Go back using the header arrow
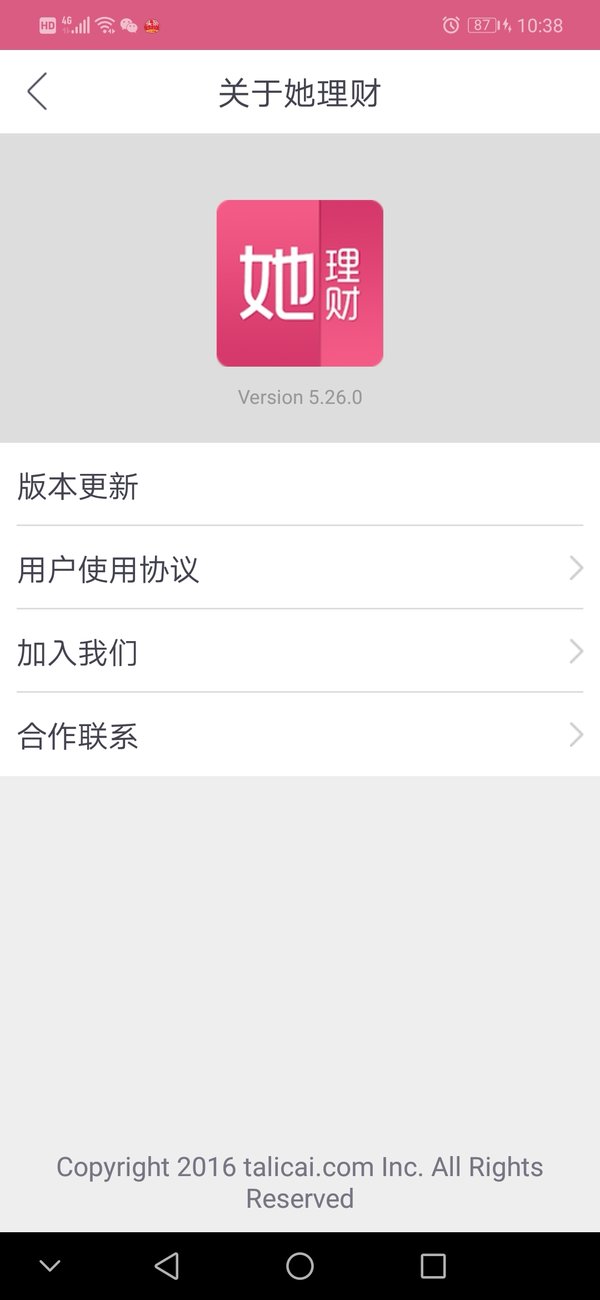The width and height of the screenshot is (600, 1300). pos(37,92)
